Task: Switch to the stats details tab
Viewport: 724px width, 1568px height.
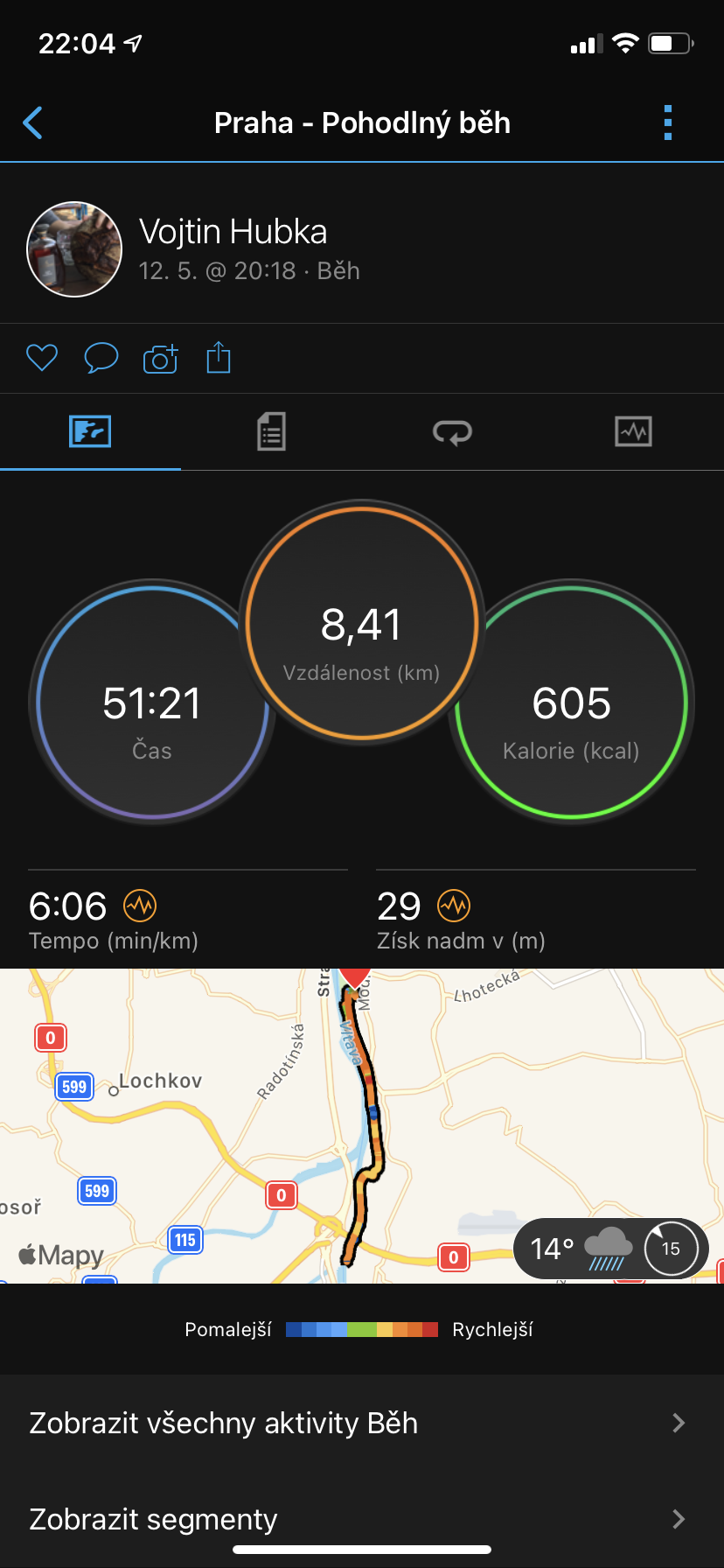Action: pyautogui.click(x=271, y=431)
